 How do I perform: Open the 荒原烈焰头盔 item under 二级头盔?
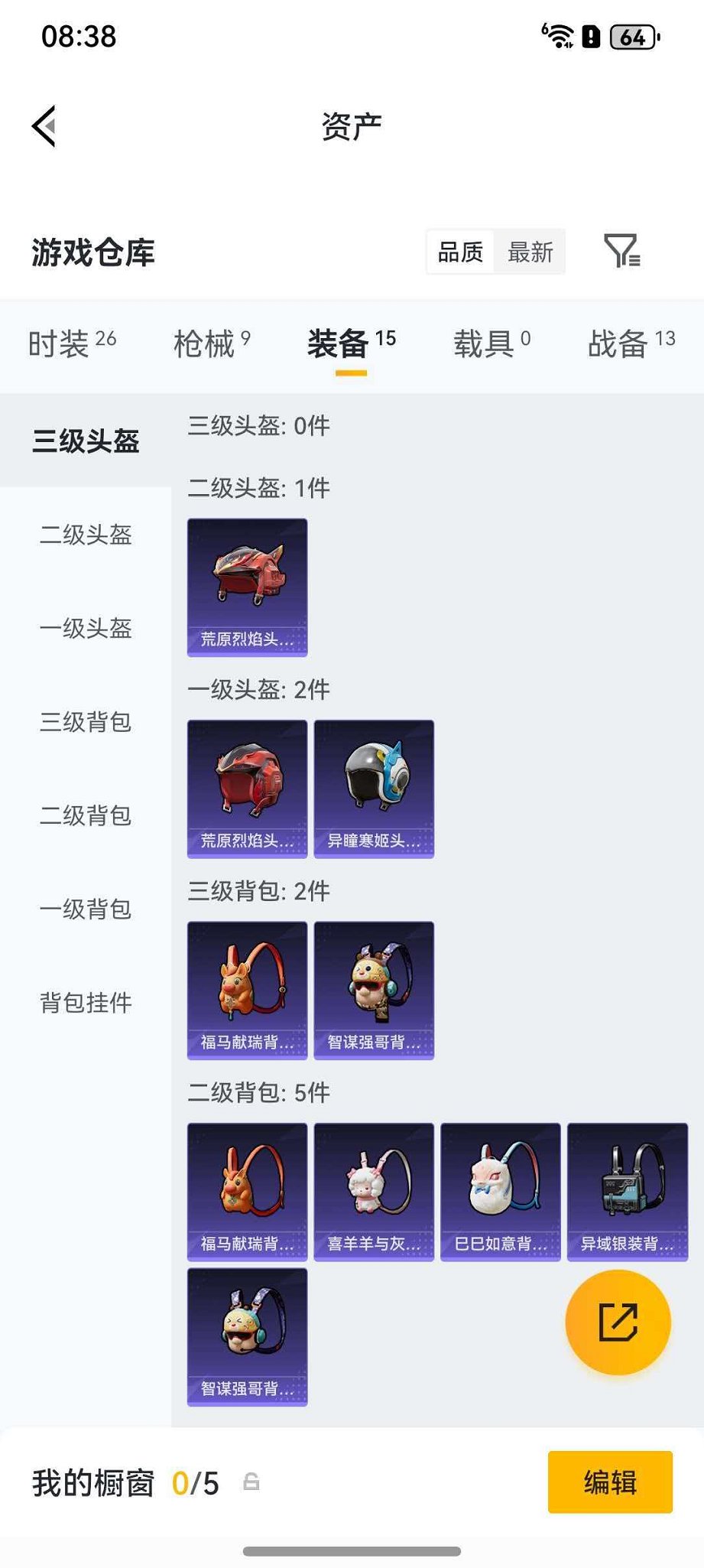(x=246, y=585)
